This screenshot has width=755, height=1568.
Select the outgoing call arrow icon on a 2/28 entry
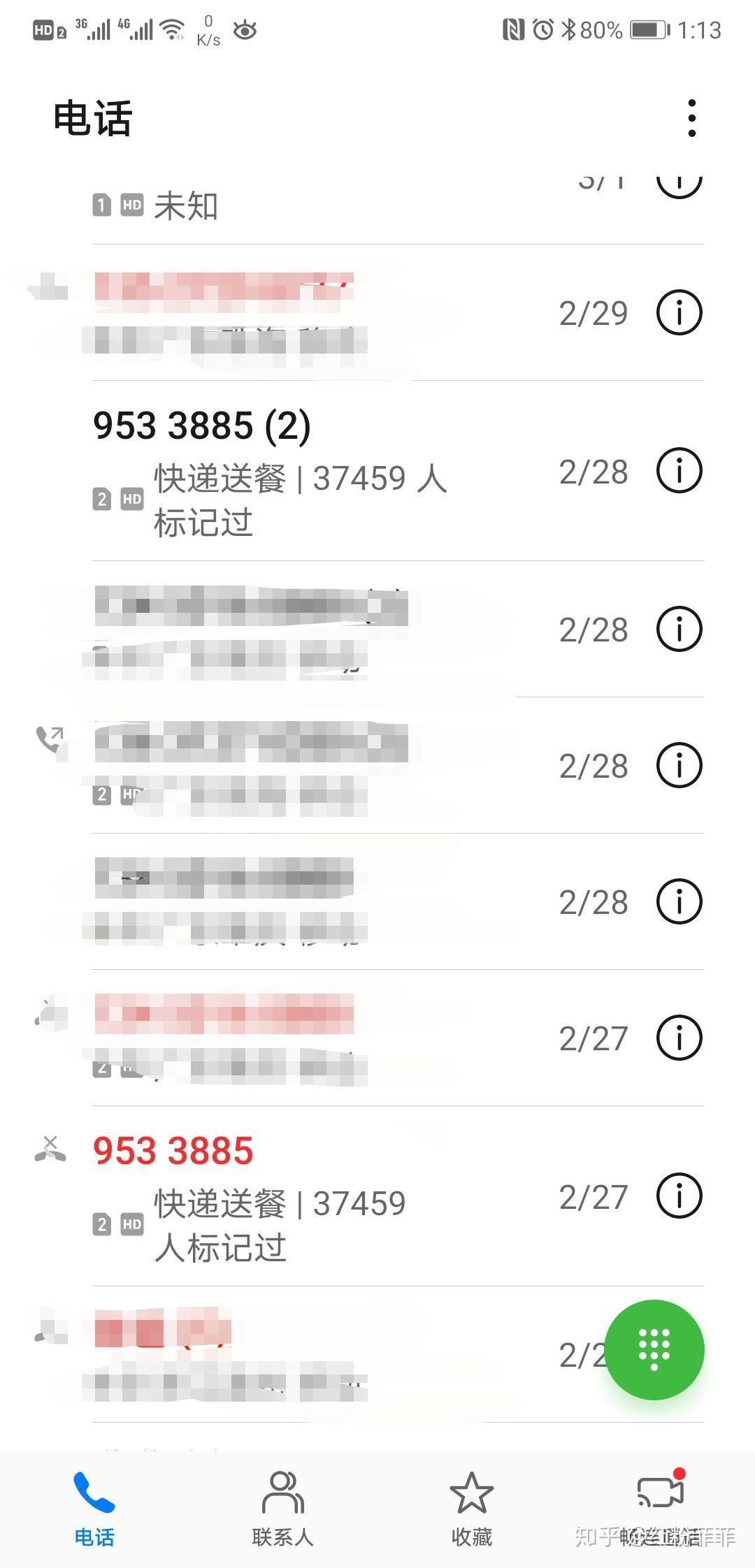tap(48, 736)
